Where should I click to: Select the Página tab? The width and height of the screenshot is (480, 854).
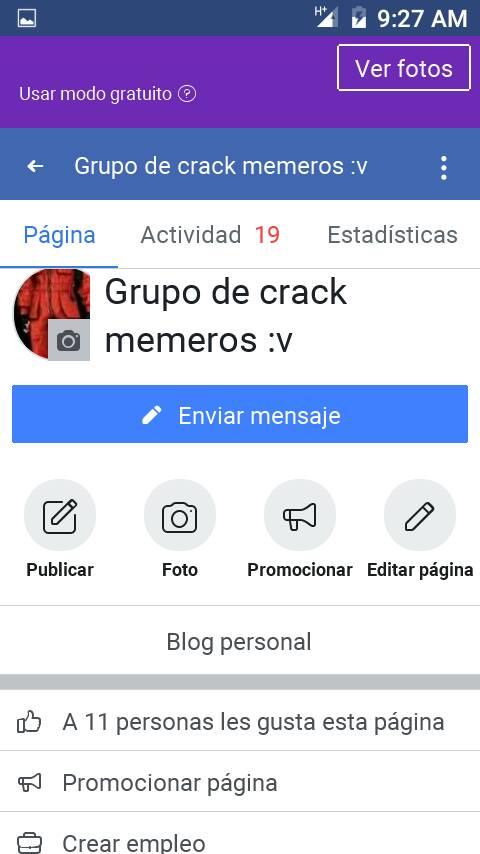59,235
